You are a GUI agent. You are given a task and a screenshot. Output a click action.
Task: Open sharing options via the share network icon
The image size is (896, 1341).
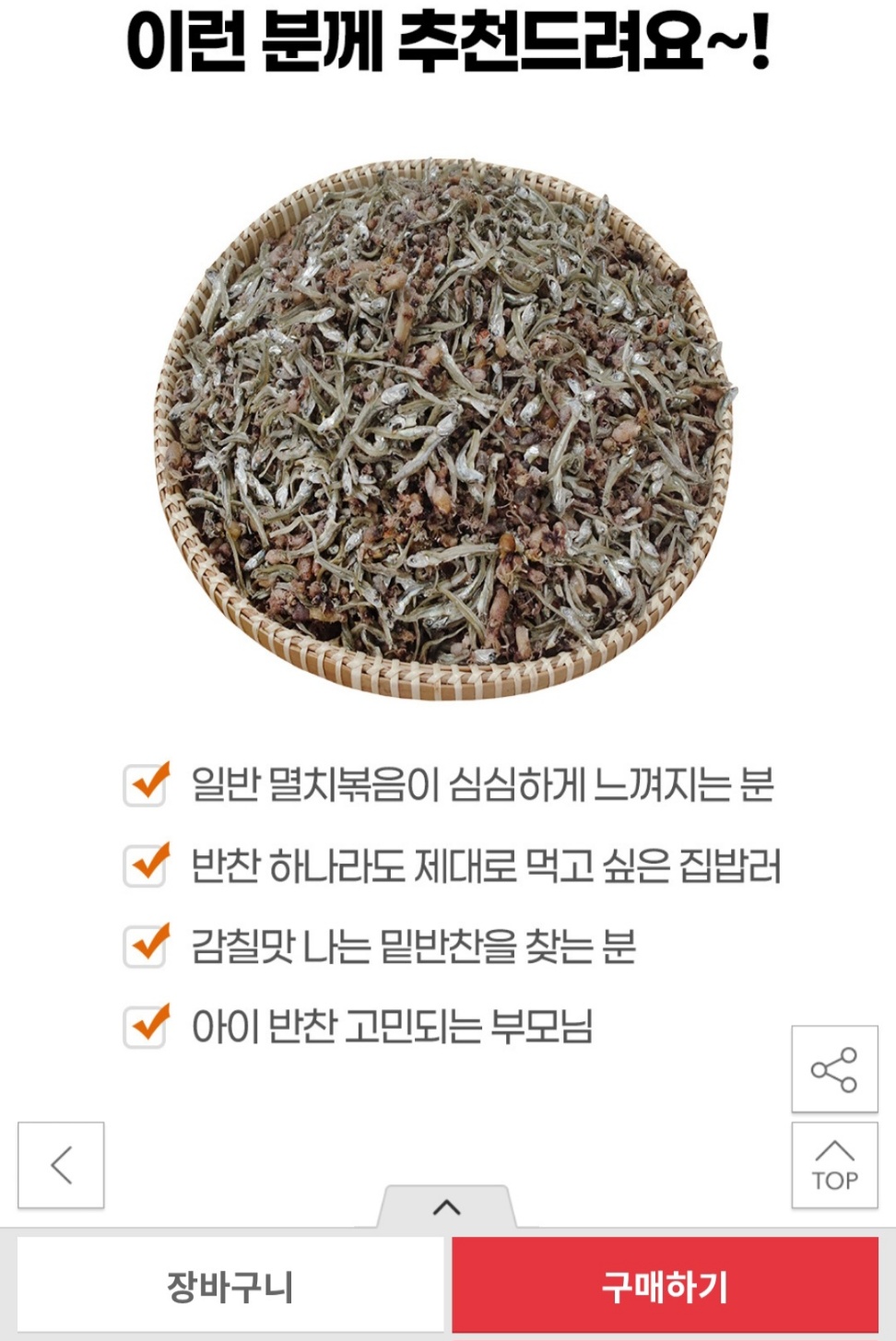pos(834,1069)
